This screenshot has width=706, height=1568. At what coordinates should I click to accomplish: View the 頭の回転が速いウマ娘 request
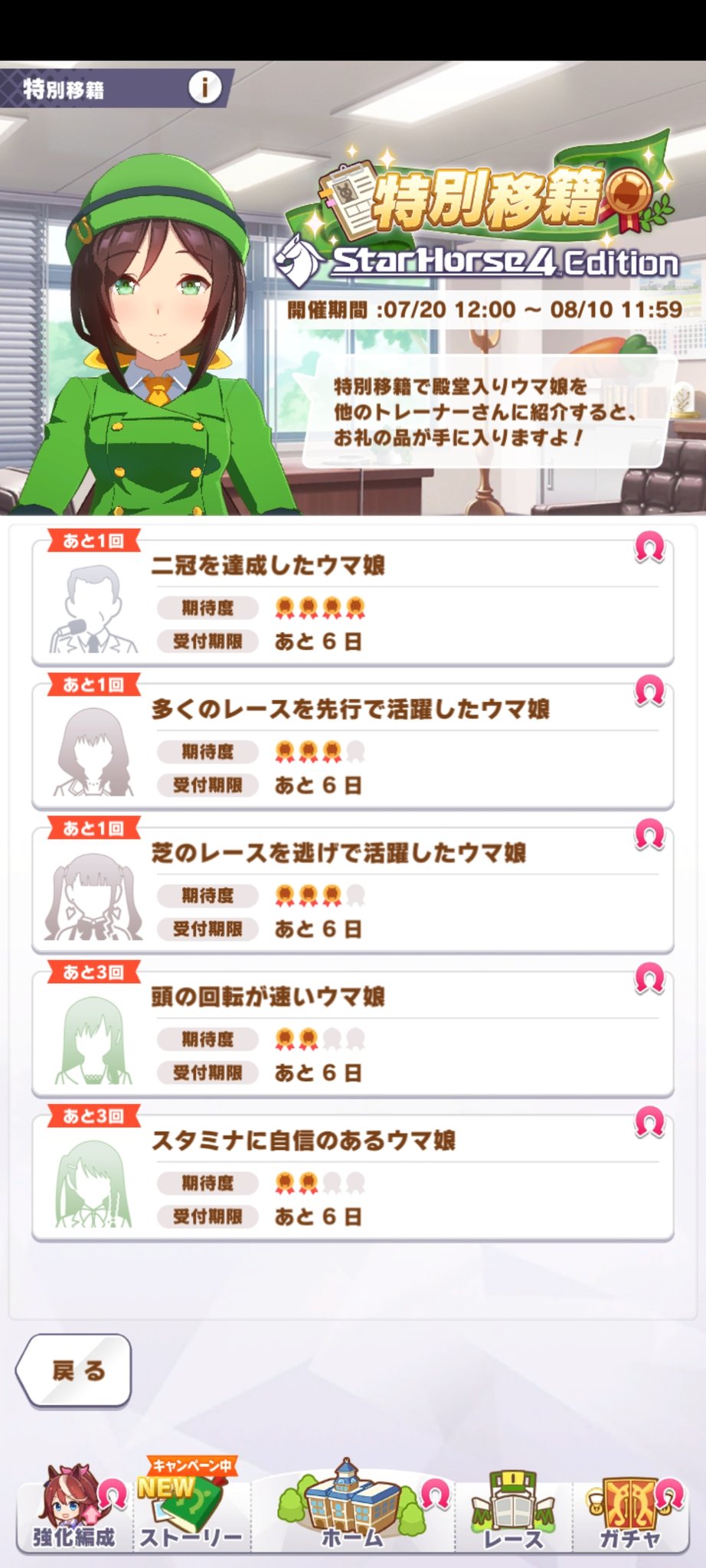click(352, 1034)
